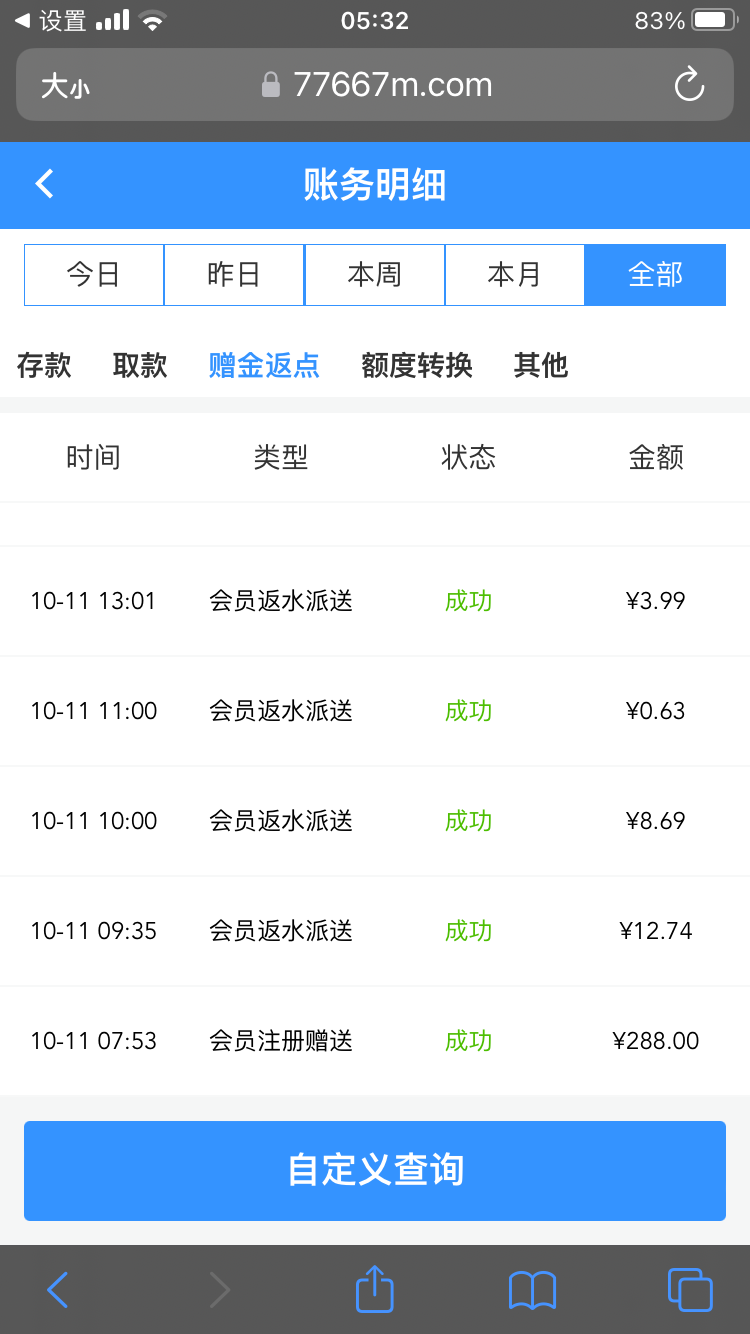Go back from the 账务明细 page
Screen dimensions: 750x1334
[x=45, y=185]
